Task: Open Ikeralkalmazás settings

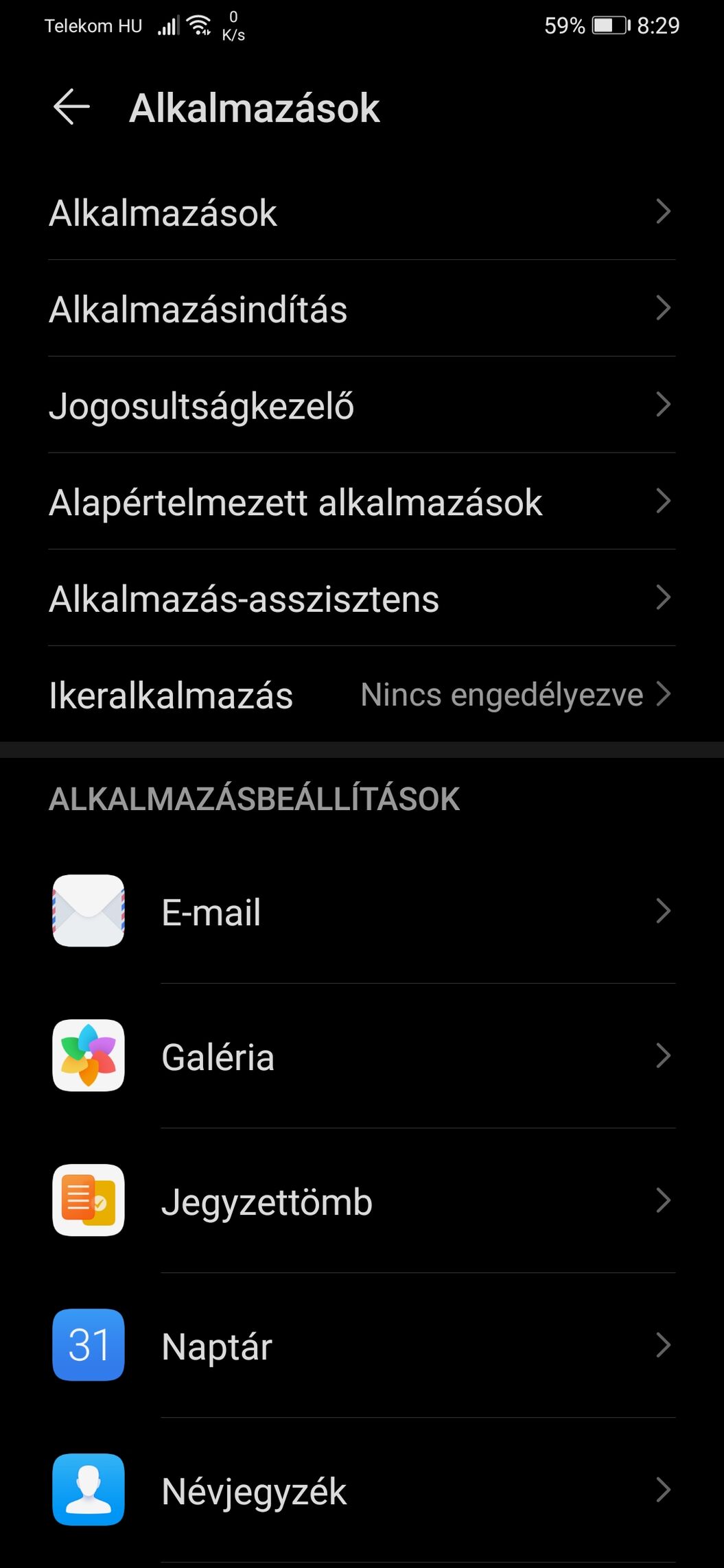Action: [362, 694]
